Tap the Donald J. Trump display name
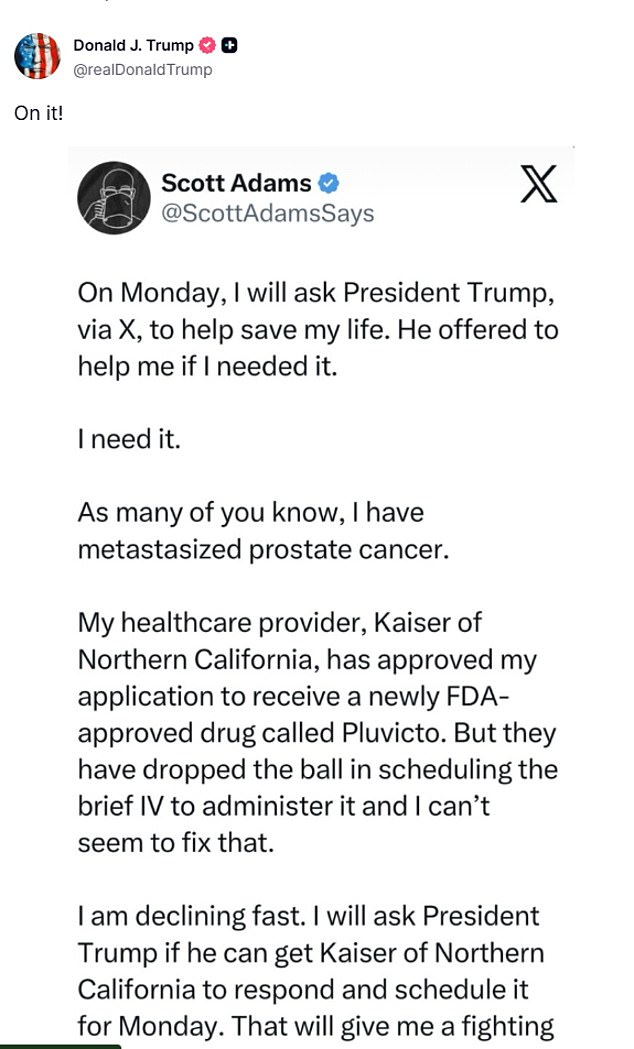This screenshot has width=634, height=1049. [x=133, y=45]
